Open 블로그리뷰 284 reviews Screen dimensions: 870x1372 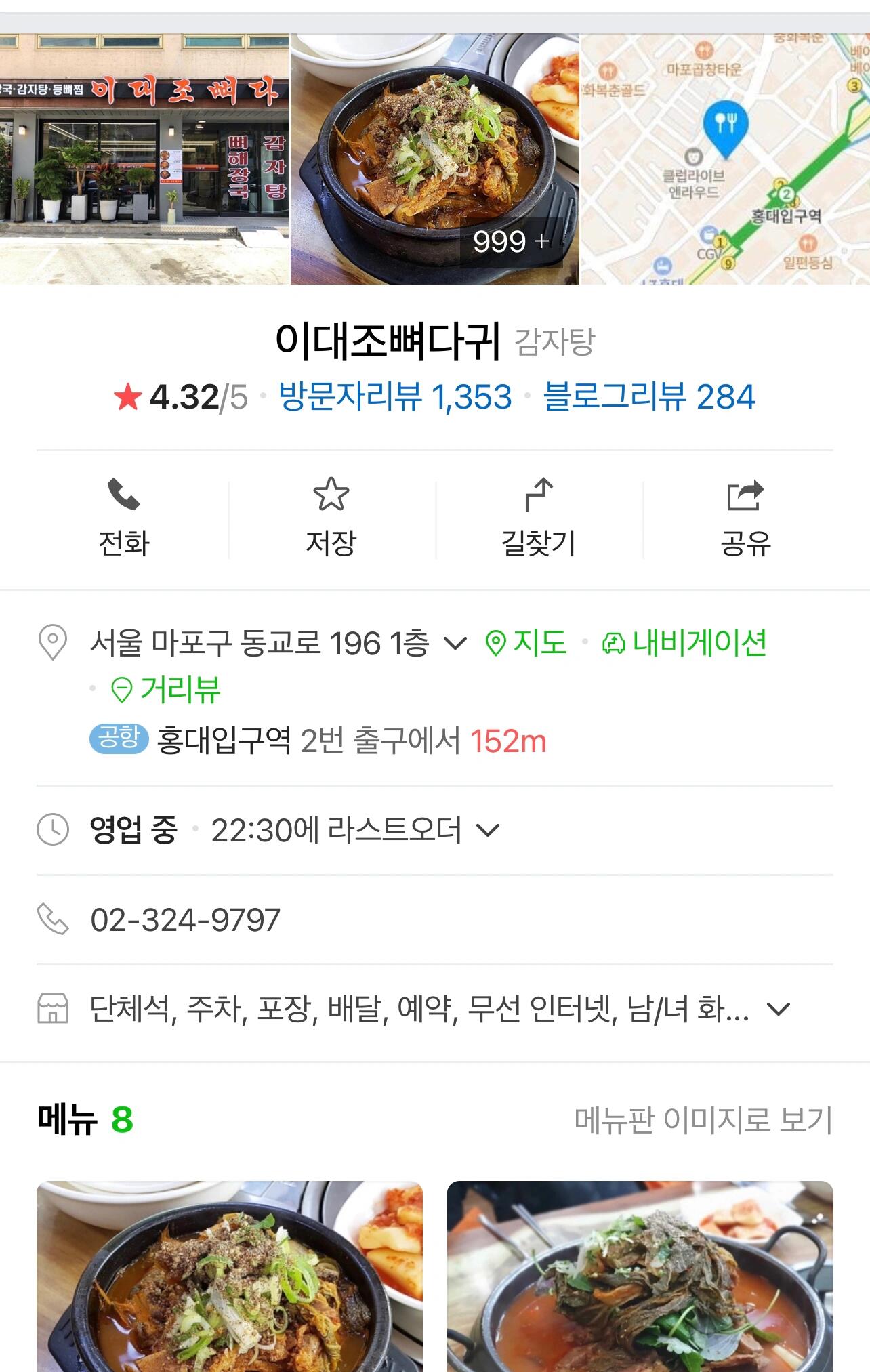click(x=648, y=397)
